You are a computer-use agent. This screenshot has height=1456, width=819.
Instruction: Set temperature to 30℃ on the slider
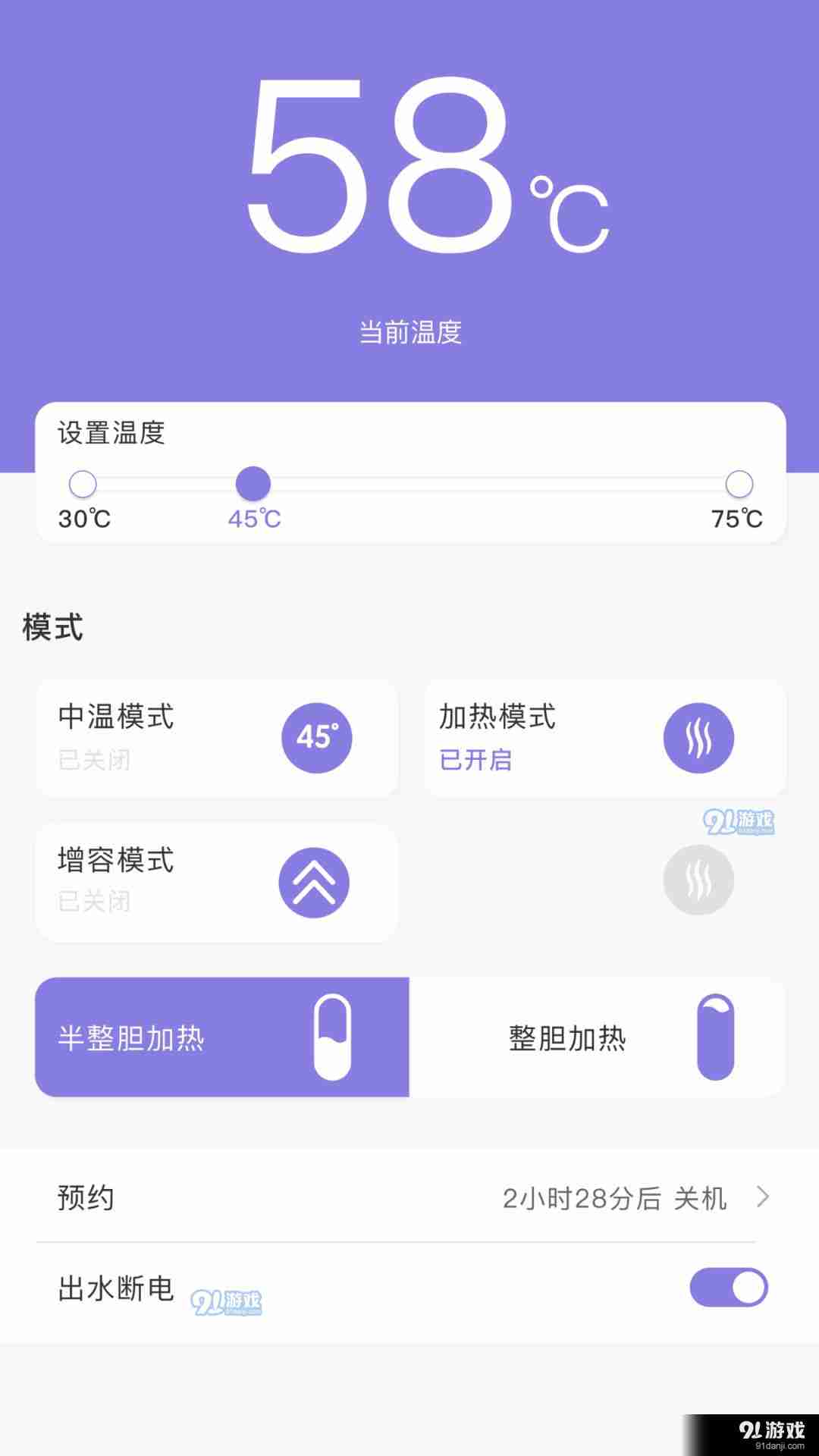(x=83, y=484)
